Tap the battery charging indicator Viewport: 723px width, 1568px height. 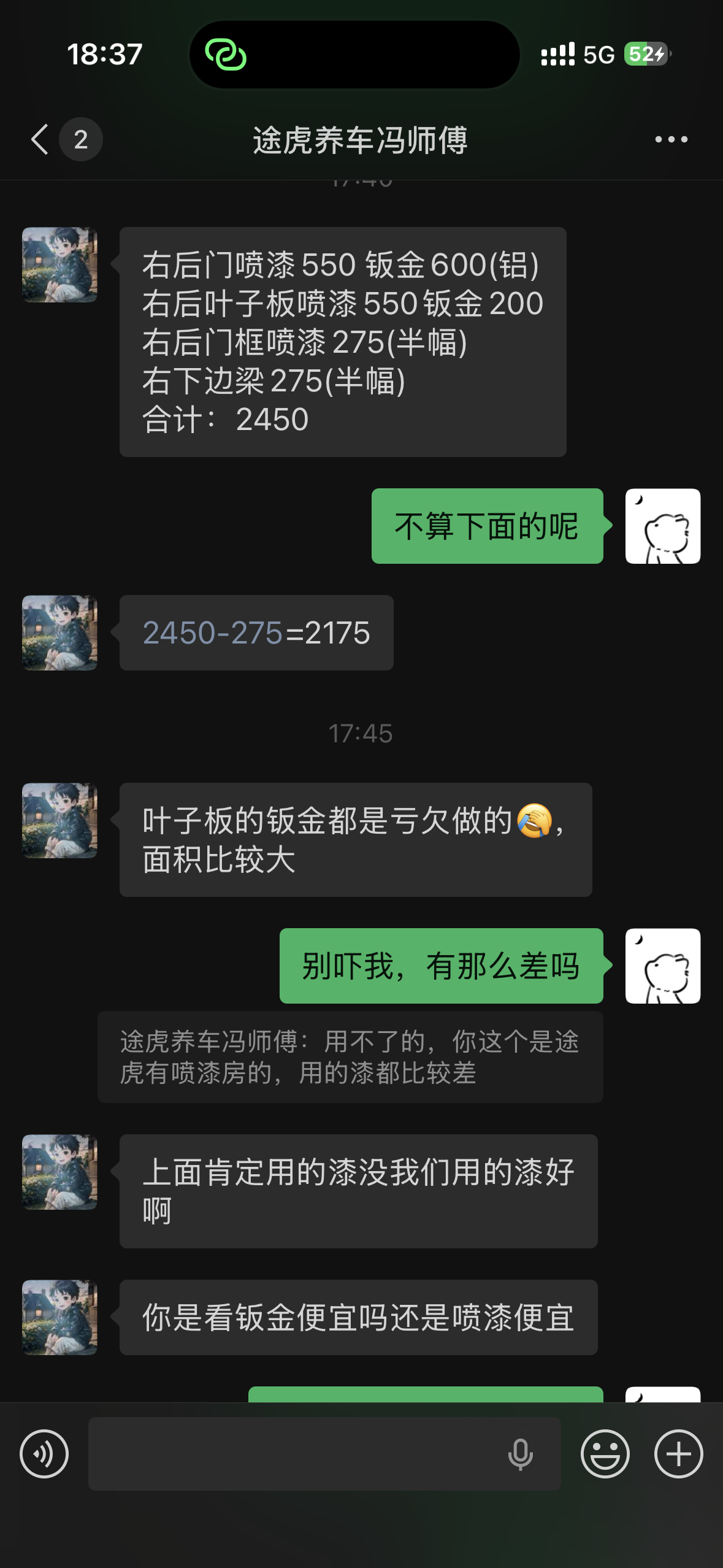(x=645, y=55)
